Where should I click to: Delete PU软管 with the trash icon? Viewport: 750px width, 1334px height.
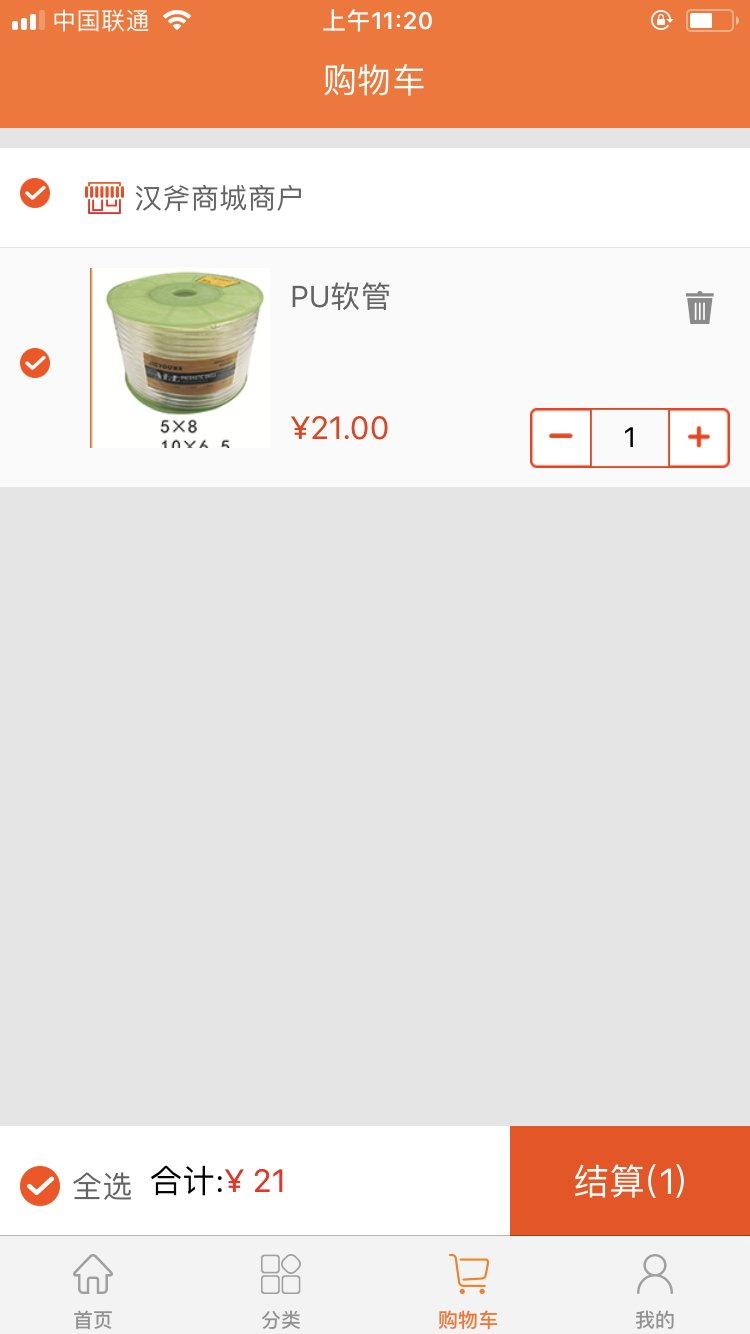click(x=699, y=307)
